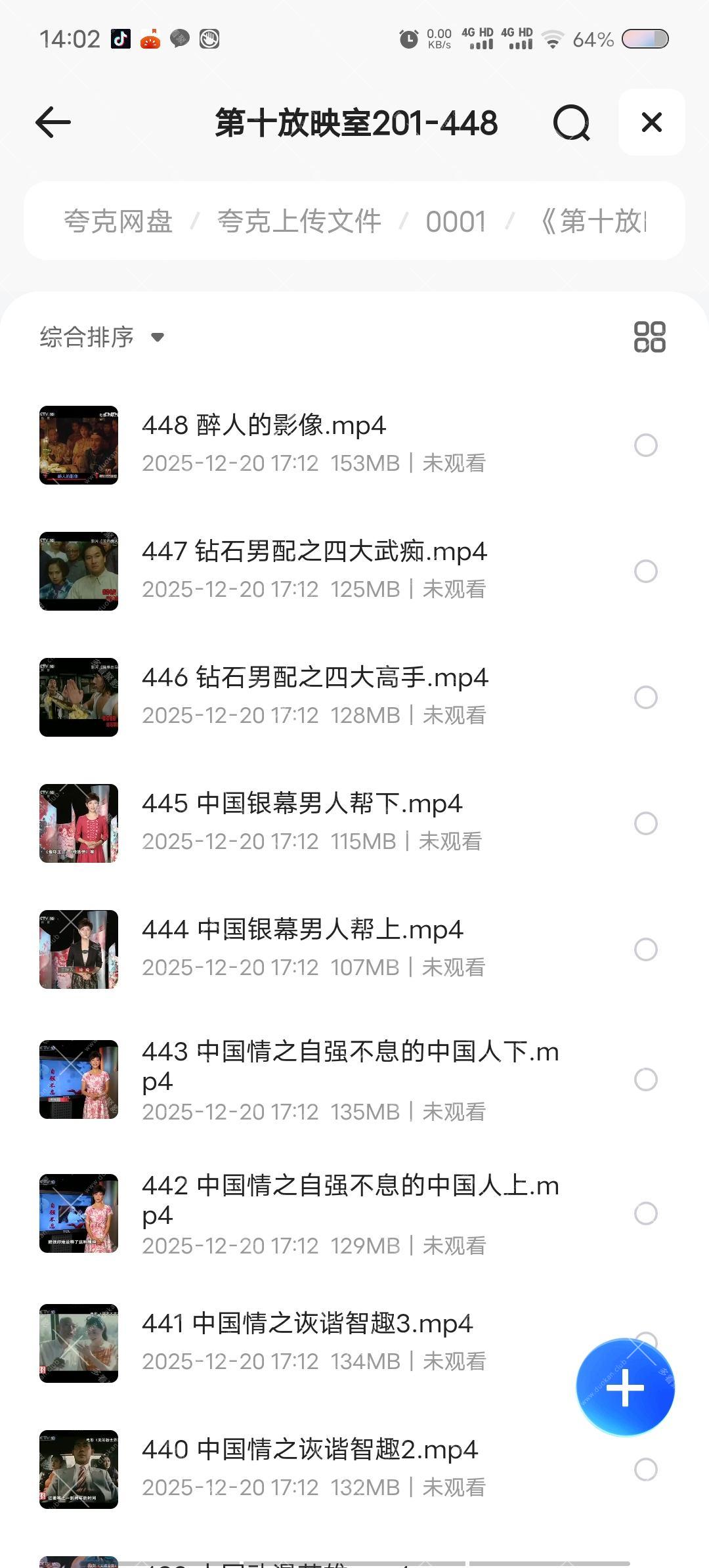Mark 444 中国银幕男人帮上 as selected
Image resolution: width=709 pixels, height=1568 pixels.
[x=646, y=949]
